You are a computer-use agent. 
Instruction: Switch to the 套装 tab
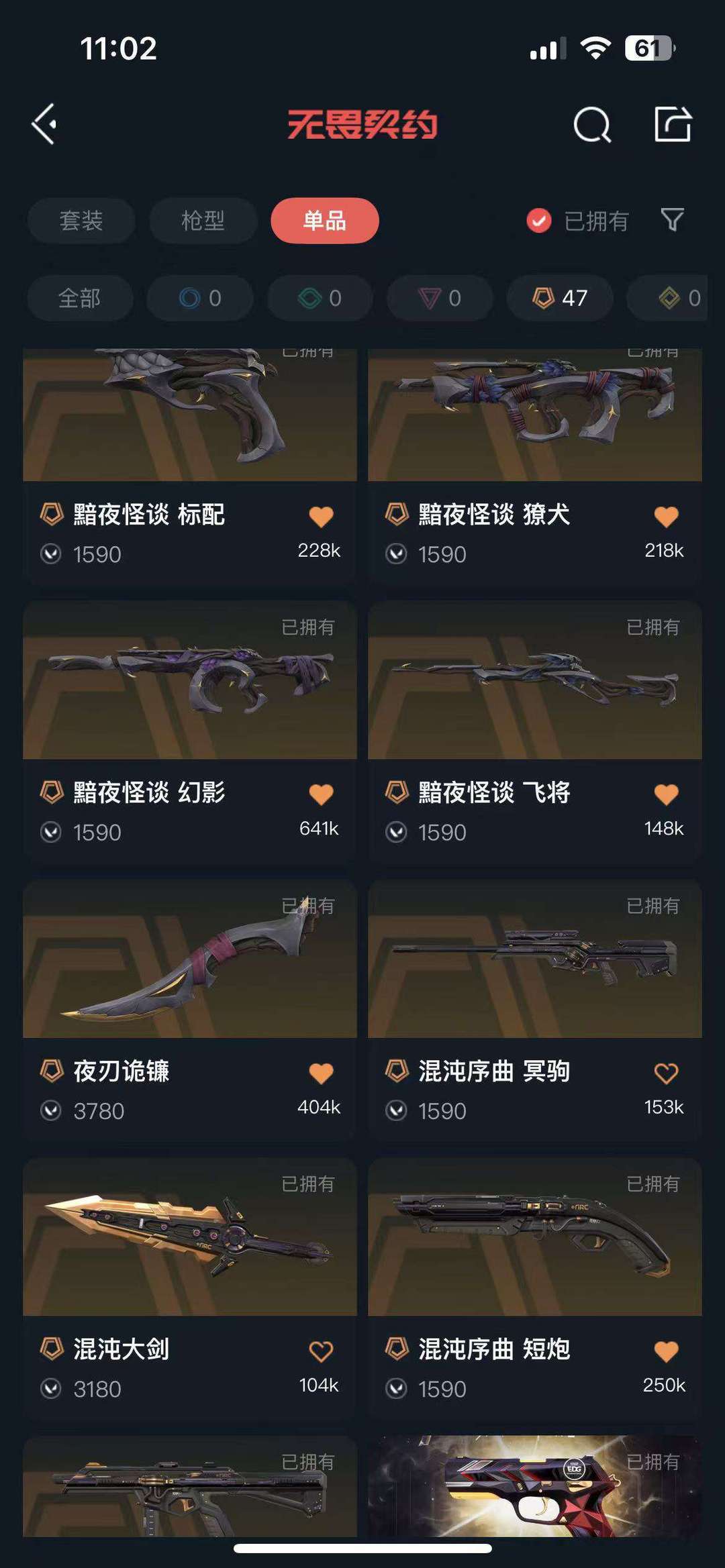[81, 221]
